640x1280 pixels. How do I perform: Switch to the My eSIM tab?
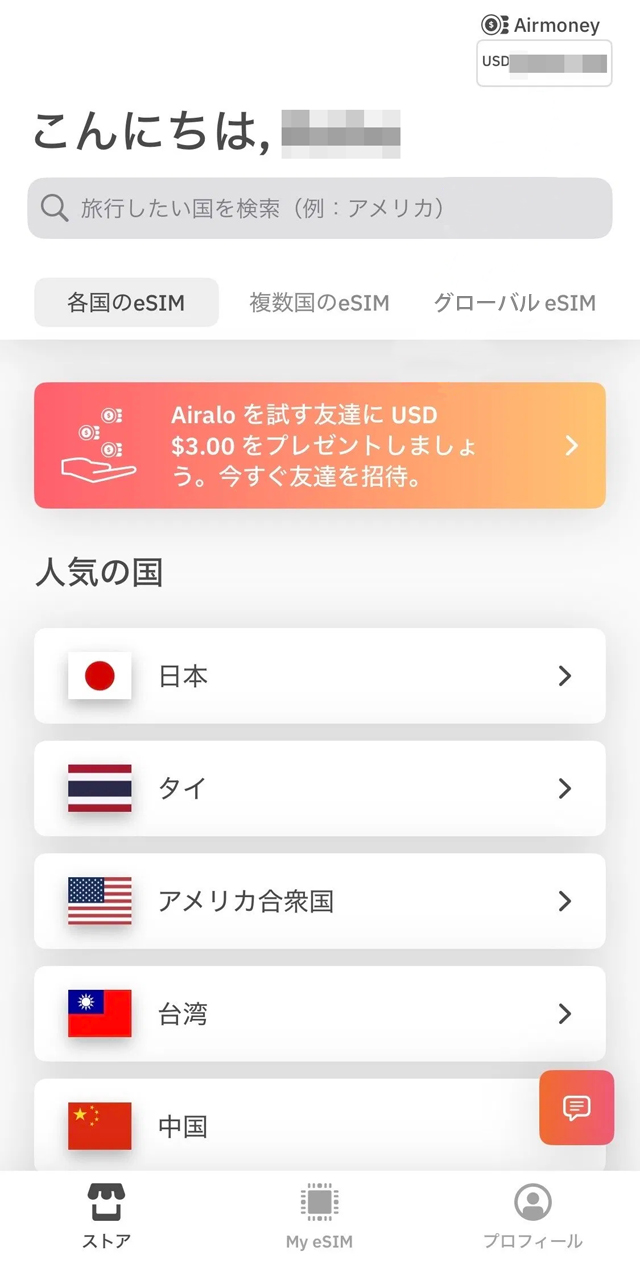click(x=319, y=1216)
